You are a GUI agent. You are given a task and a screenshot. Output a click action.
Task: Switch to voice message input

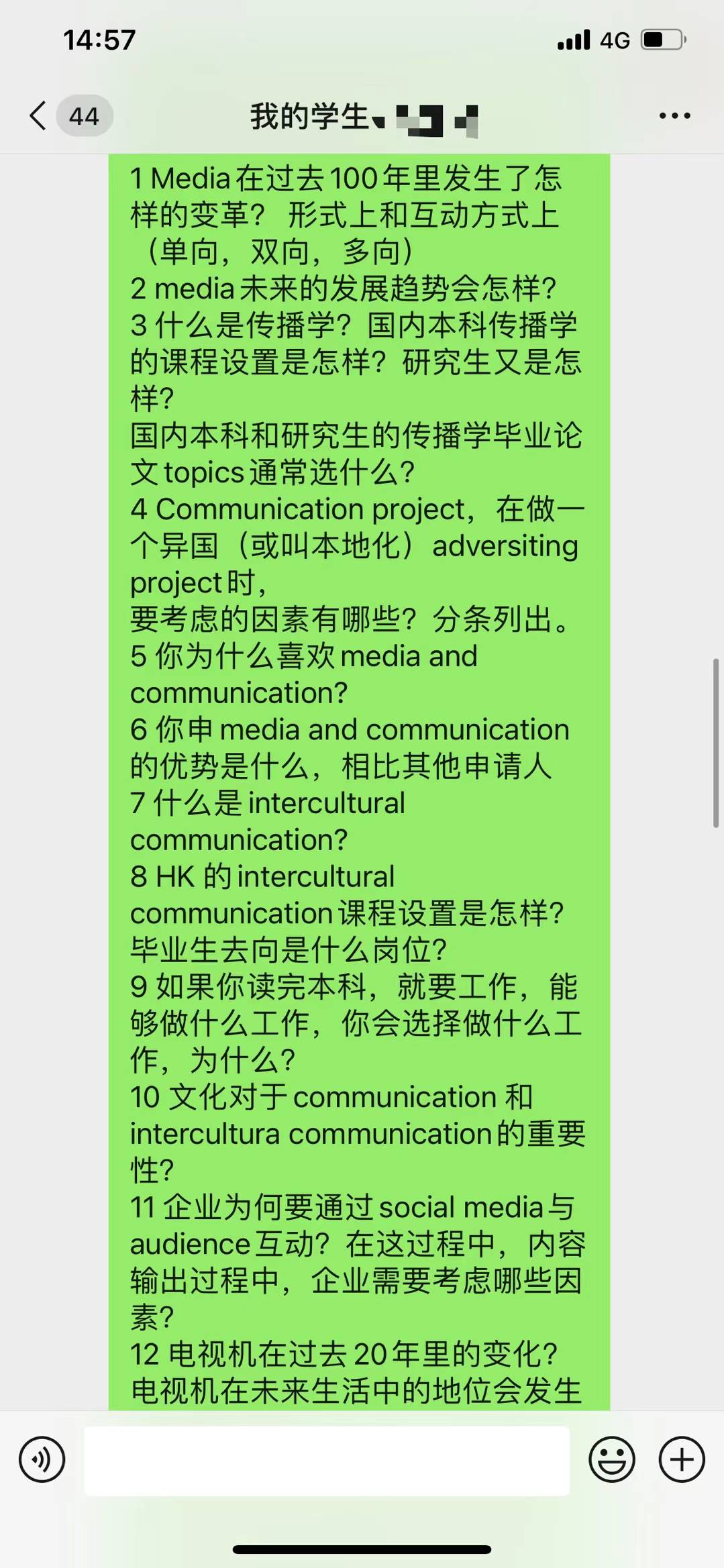42,1459
